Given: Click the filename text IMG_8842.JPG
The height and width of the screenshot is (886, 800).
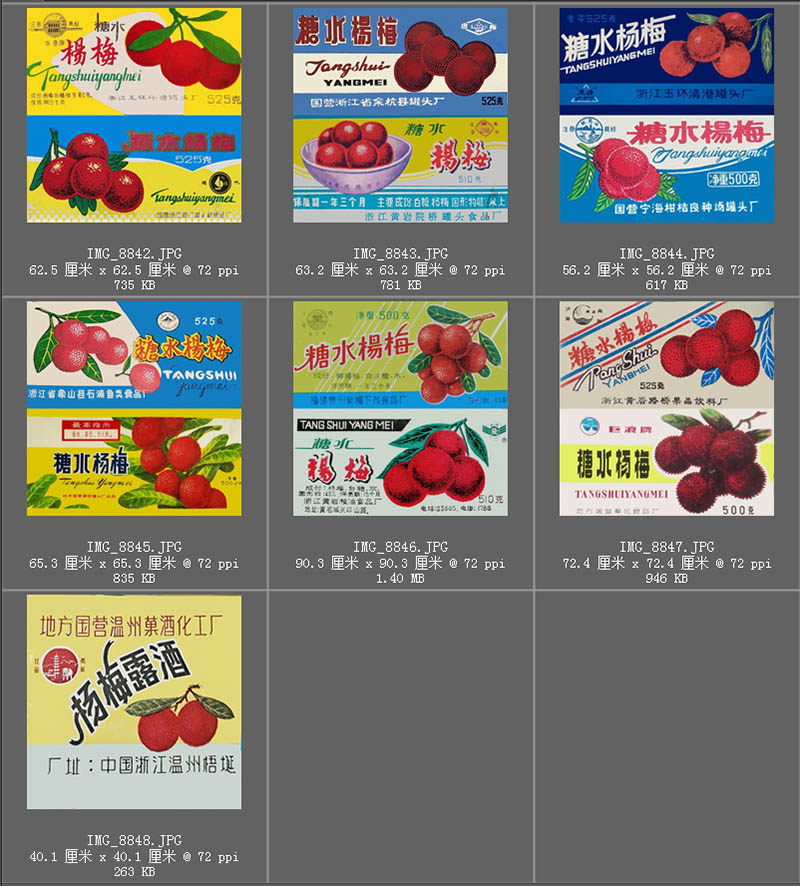Looking at the screenshot, I should pos(135,254).
